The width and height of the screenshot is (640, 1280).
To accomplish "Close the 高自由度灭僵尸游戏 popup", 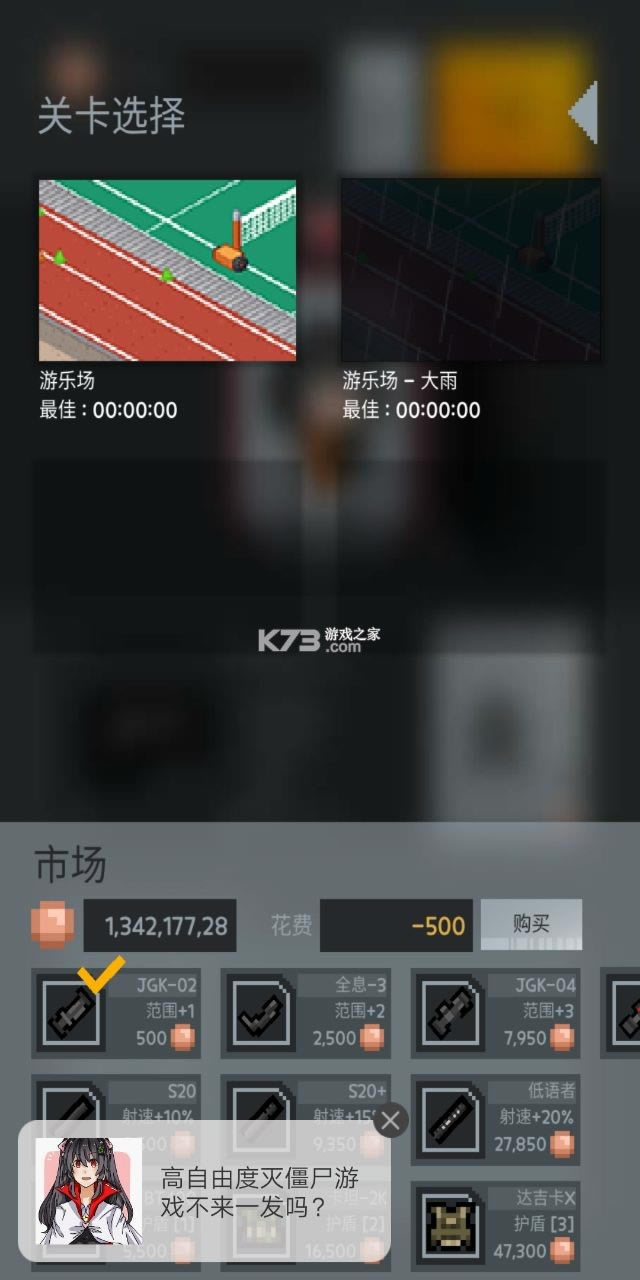I will tap(390, 1121).
